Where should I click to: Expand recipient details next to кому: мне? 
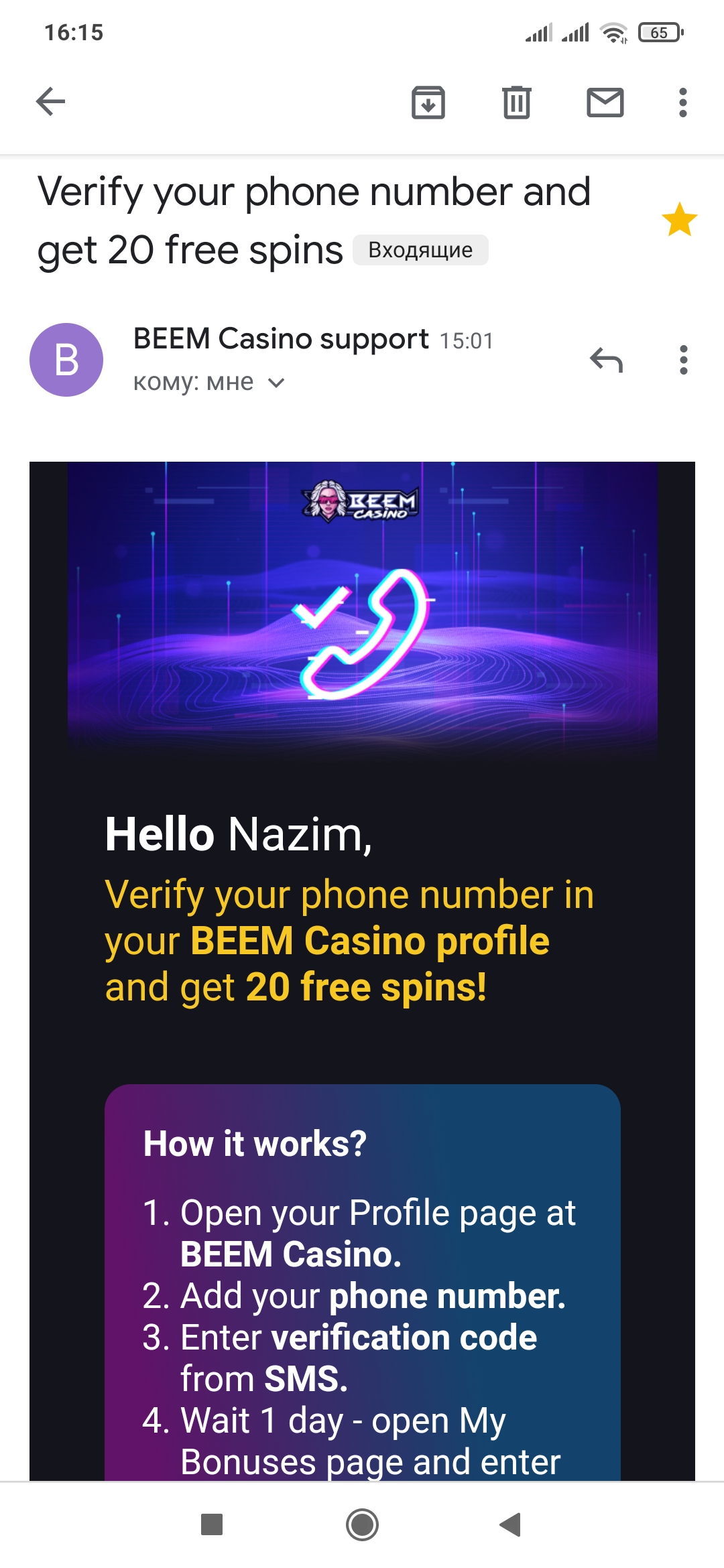coord(276,383)
